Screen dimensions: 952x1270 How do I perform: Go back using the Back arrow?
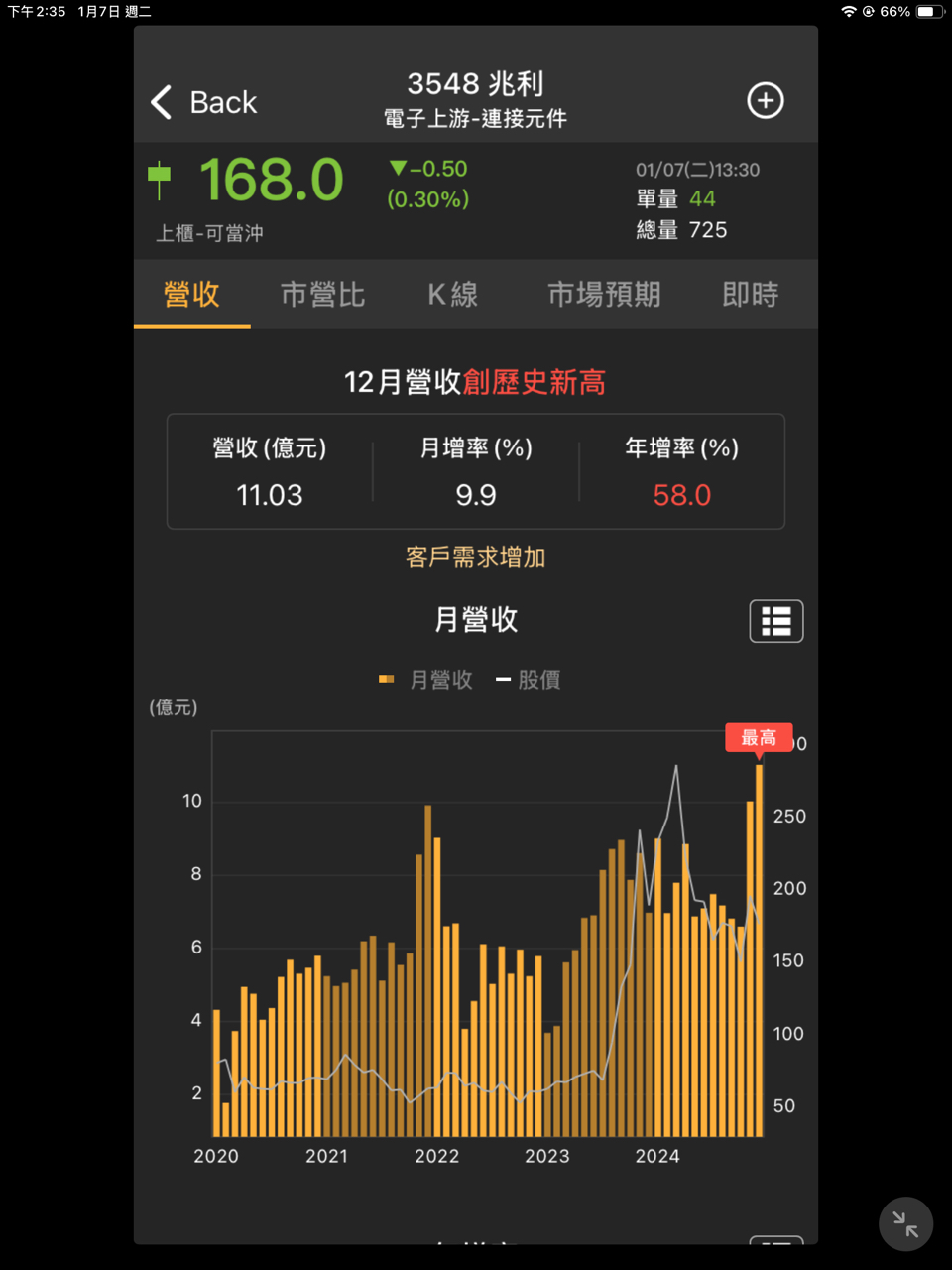click(x=203, y=102)
